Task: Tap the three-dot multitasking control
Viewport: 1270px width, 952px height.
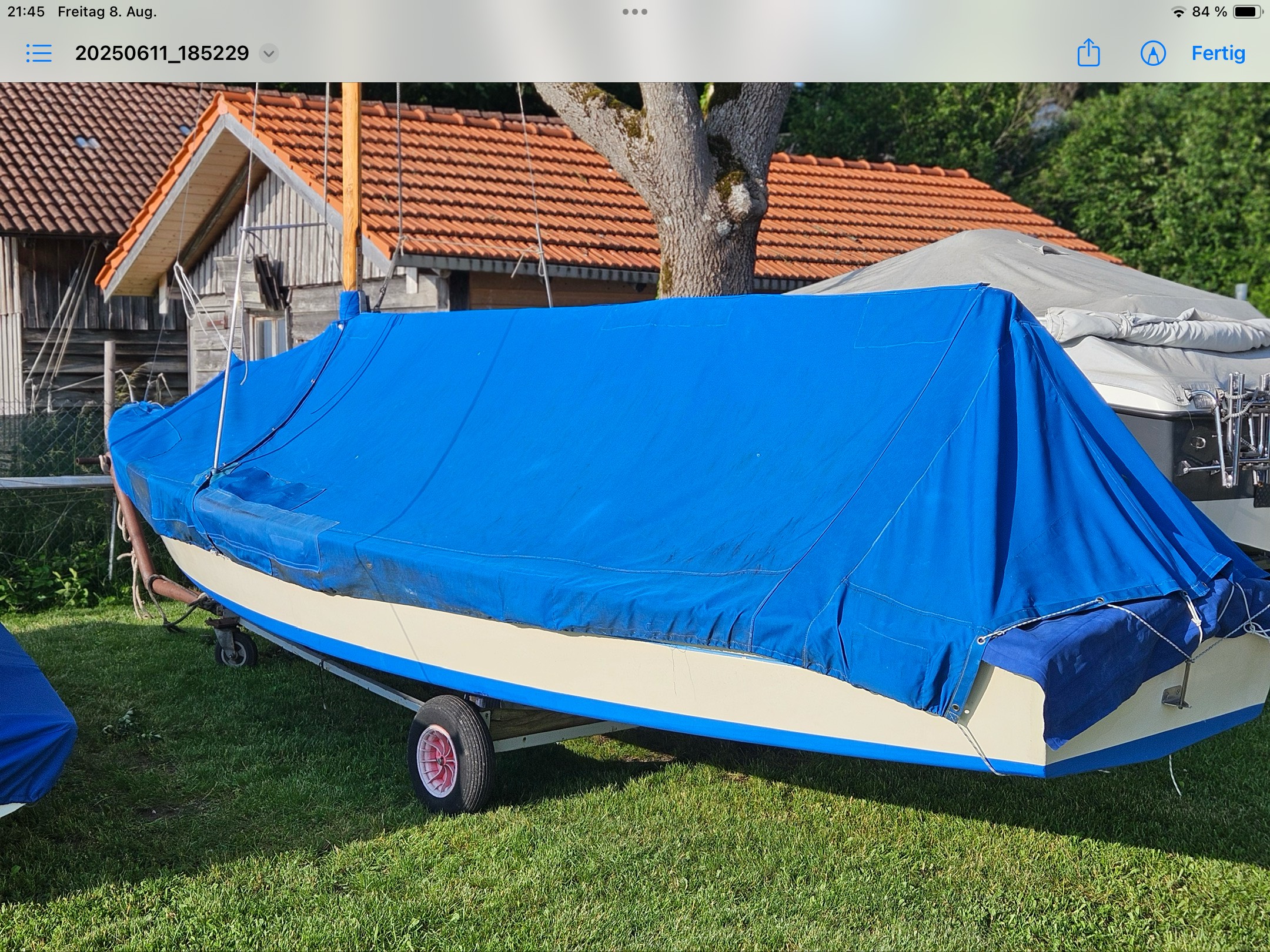Action: coord(635,12)
